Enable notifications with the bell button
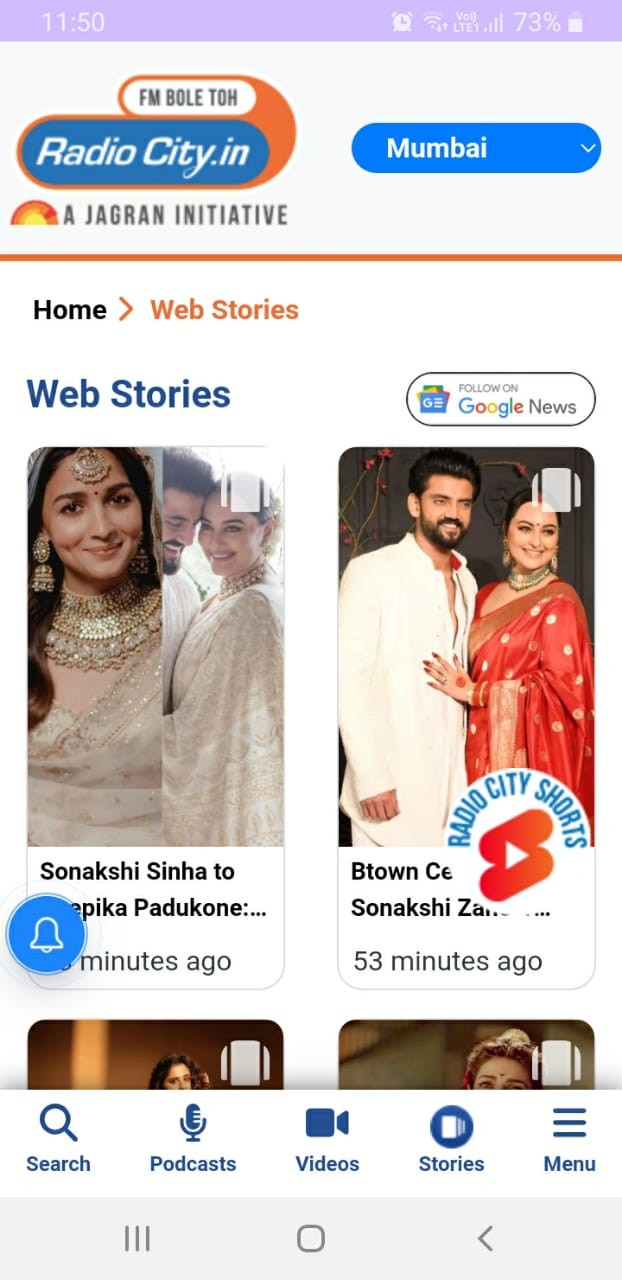This screenshot has height=1280, width=622. (x=46, y=935)
